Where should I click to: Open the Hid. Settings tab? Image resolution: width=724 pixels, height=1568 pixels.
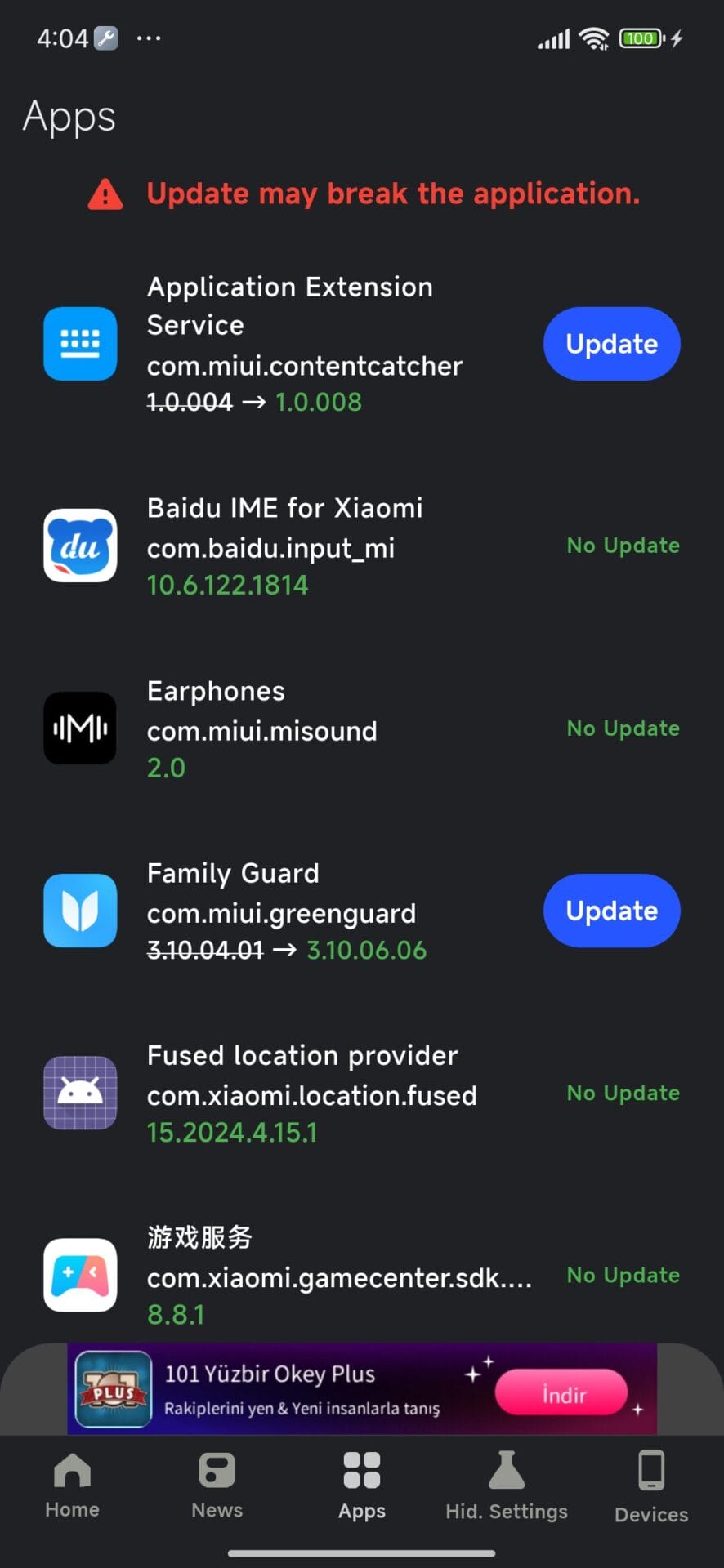click(x=507, y=1486)
